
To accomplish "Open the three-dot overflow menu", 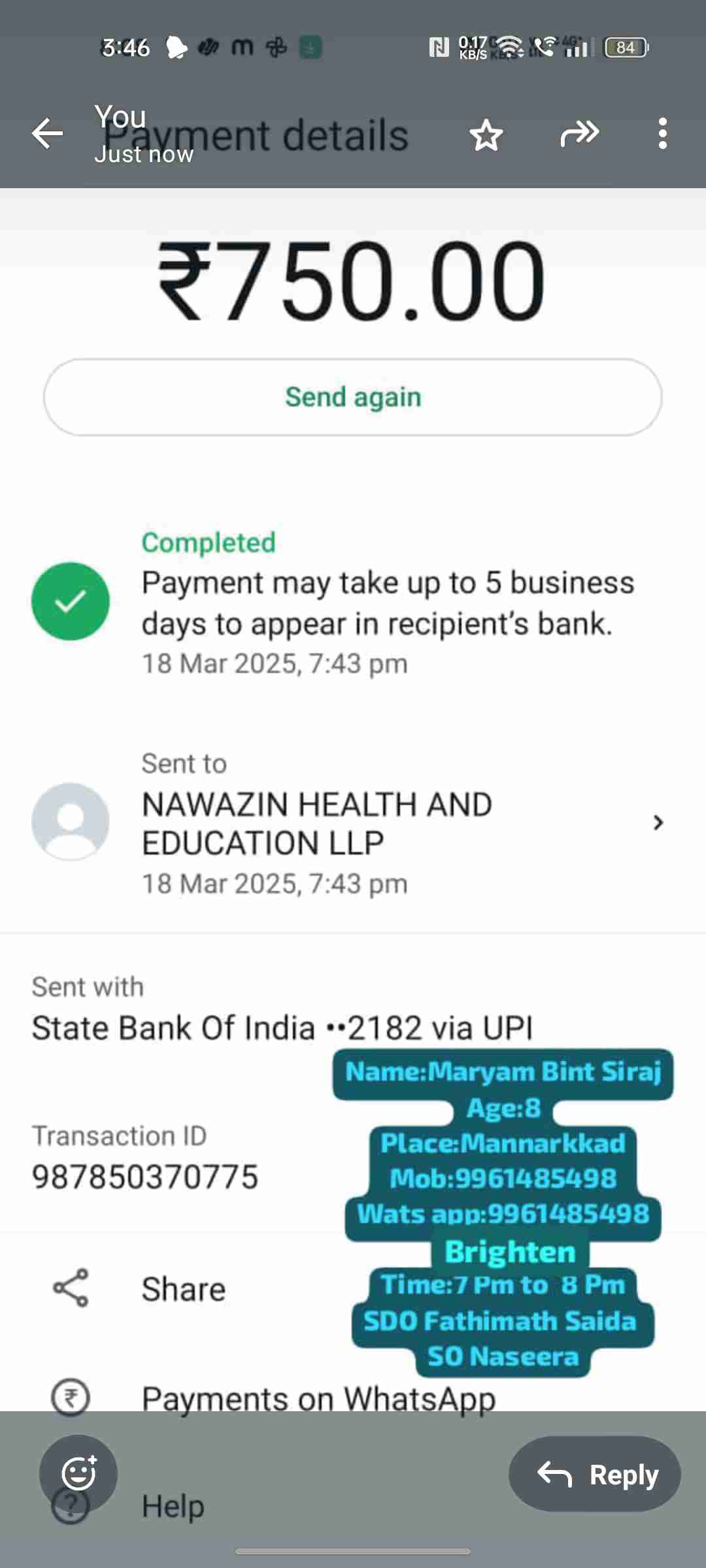I will (662, 134).
